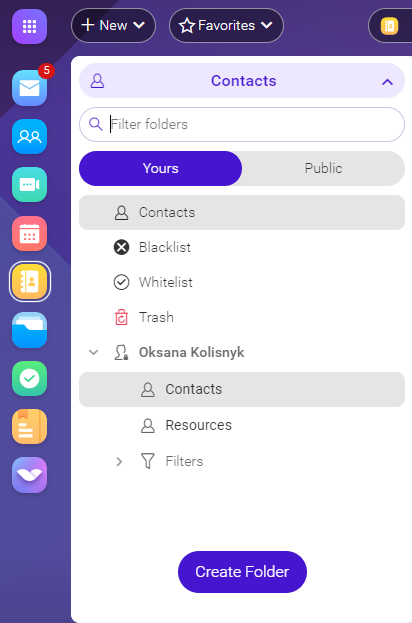Screen dimensions: 412x623
Task: Open the Mail app with 5 unread
Action: (x=29, y=88)
